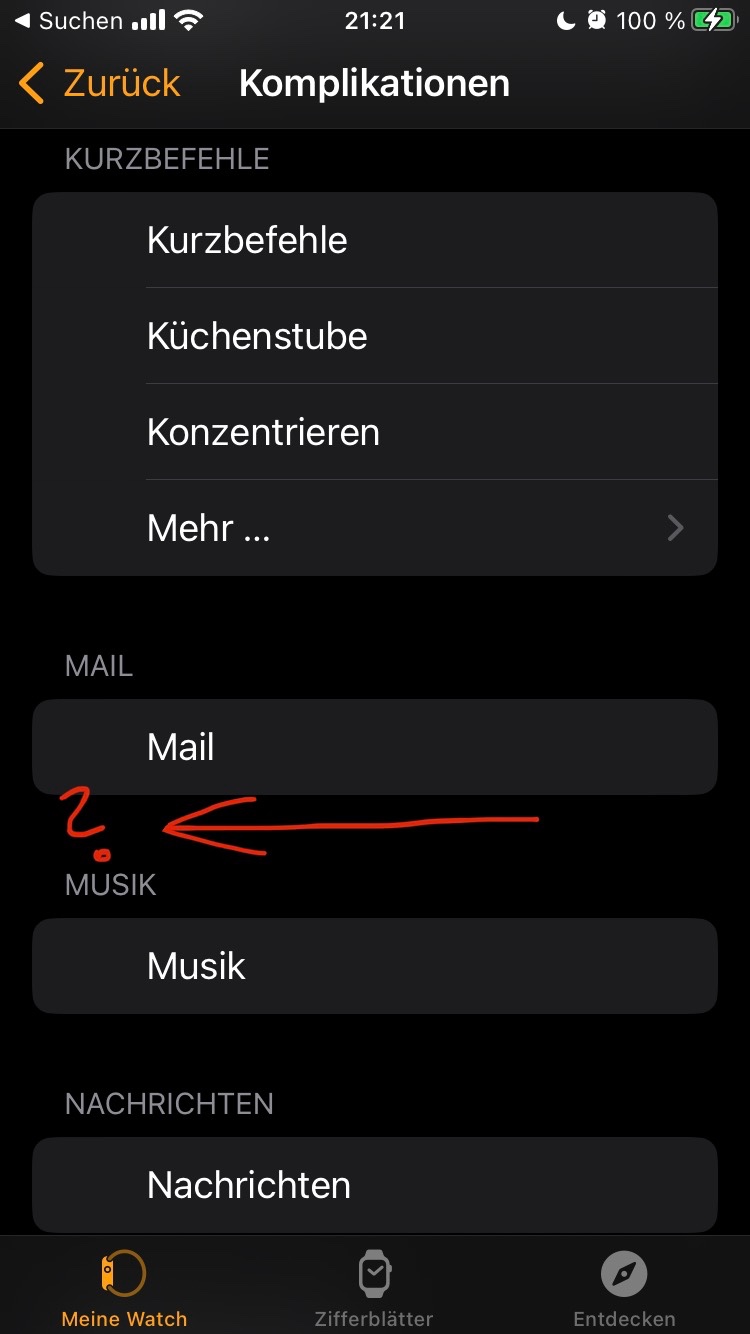This screenshot has height=1334, width=750.
Task: Go back with the Zurück button
Action: coord(100,83)
